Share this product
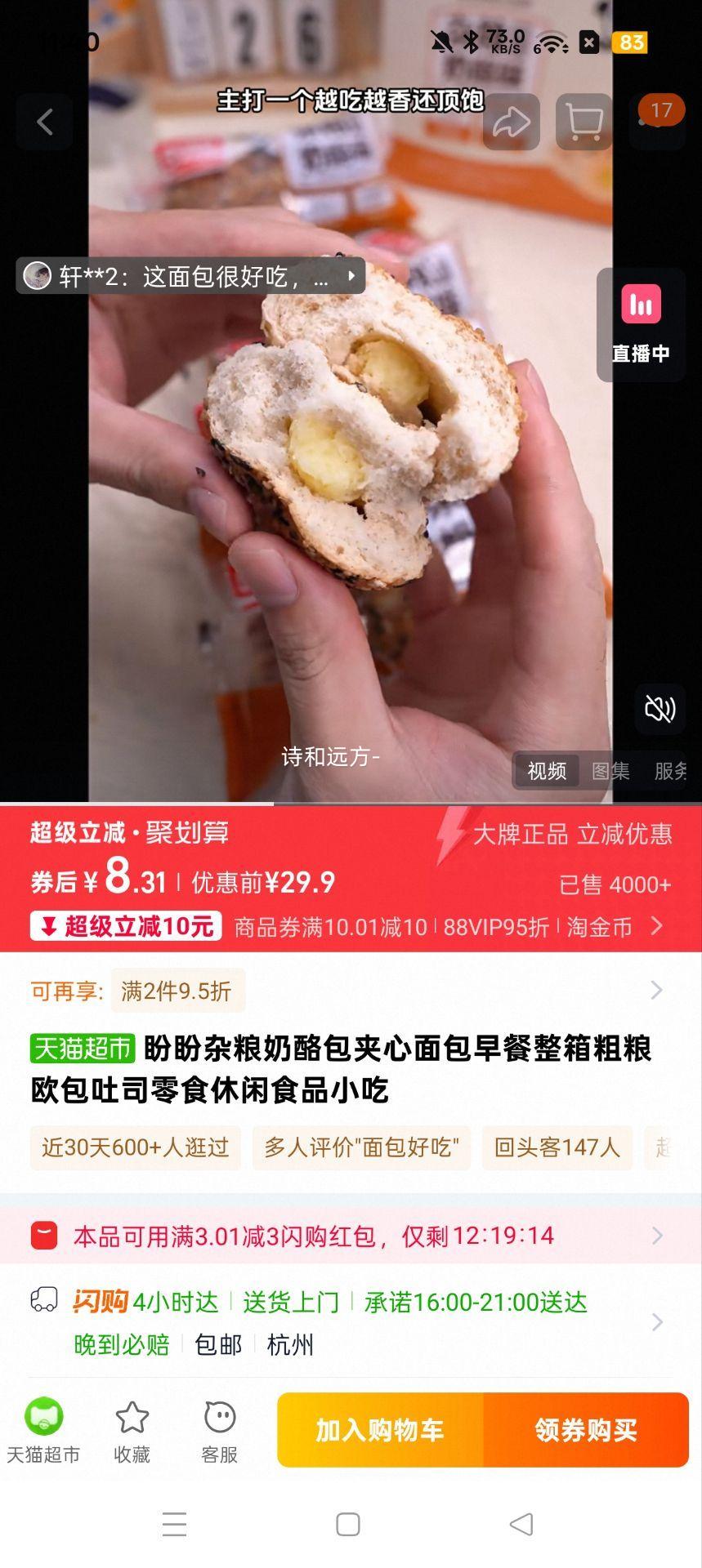702x1568 pixels. coord(511,122)
